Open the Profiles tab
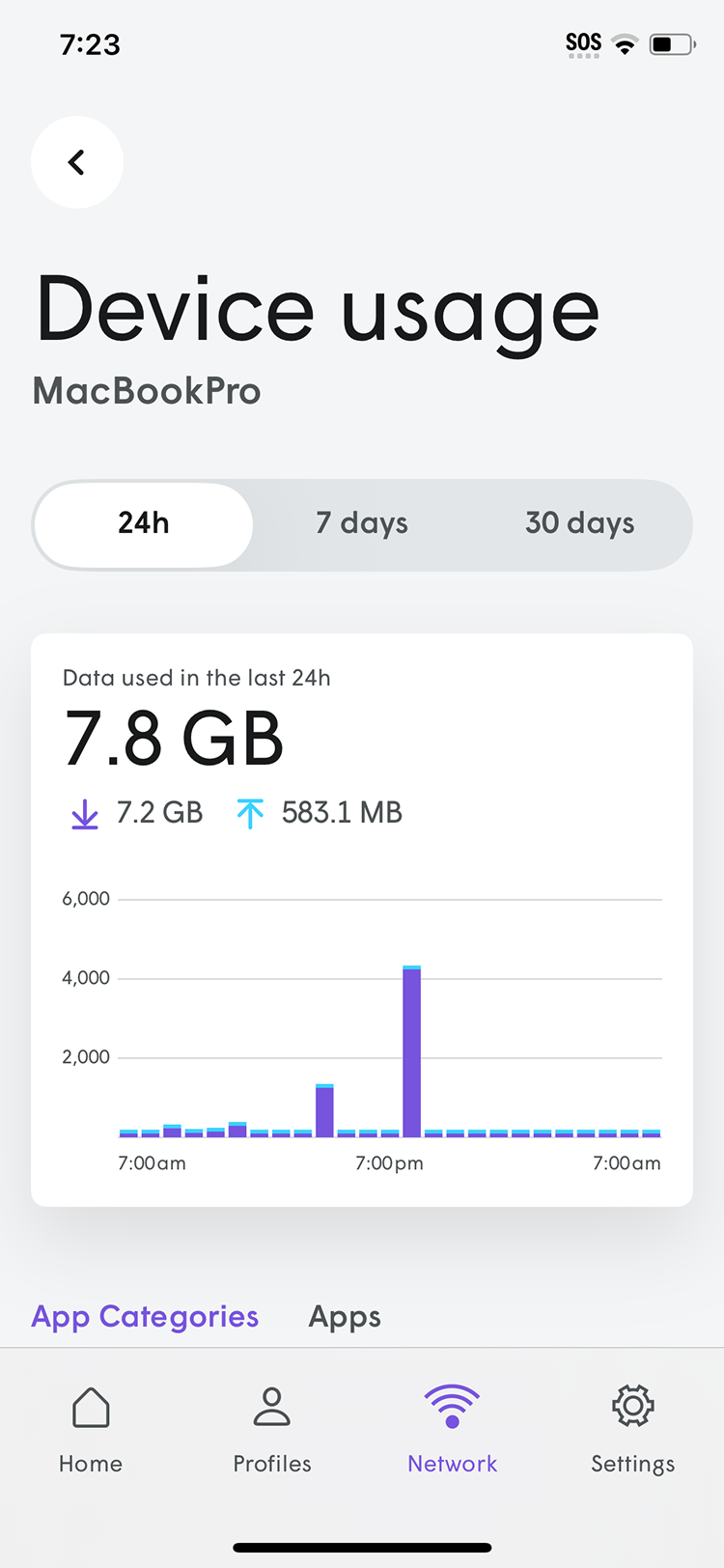 [x=272, y=1429]
